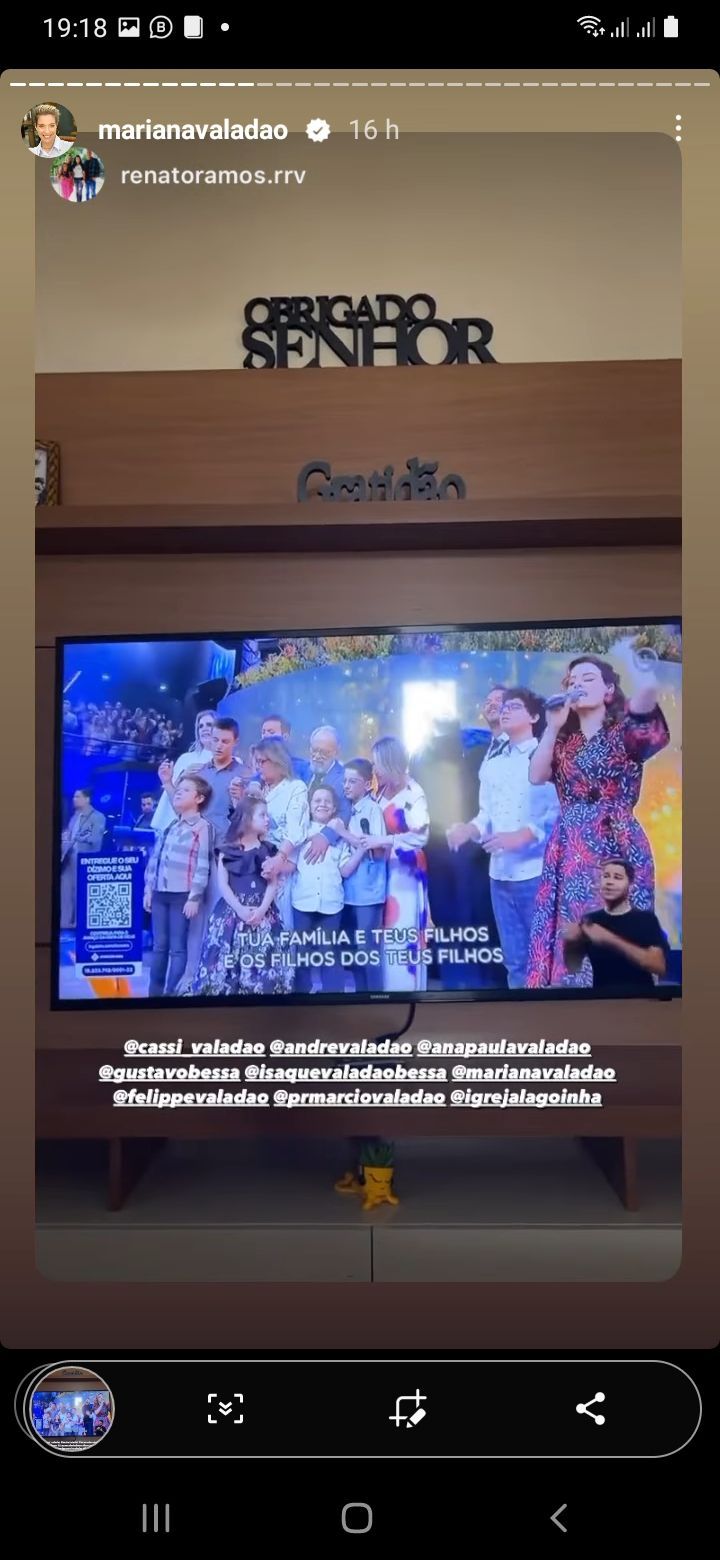Open the renatoramos.rrv reshared story

(x=213, y=176)
